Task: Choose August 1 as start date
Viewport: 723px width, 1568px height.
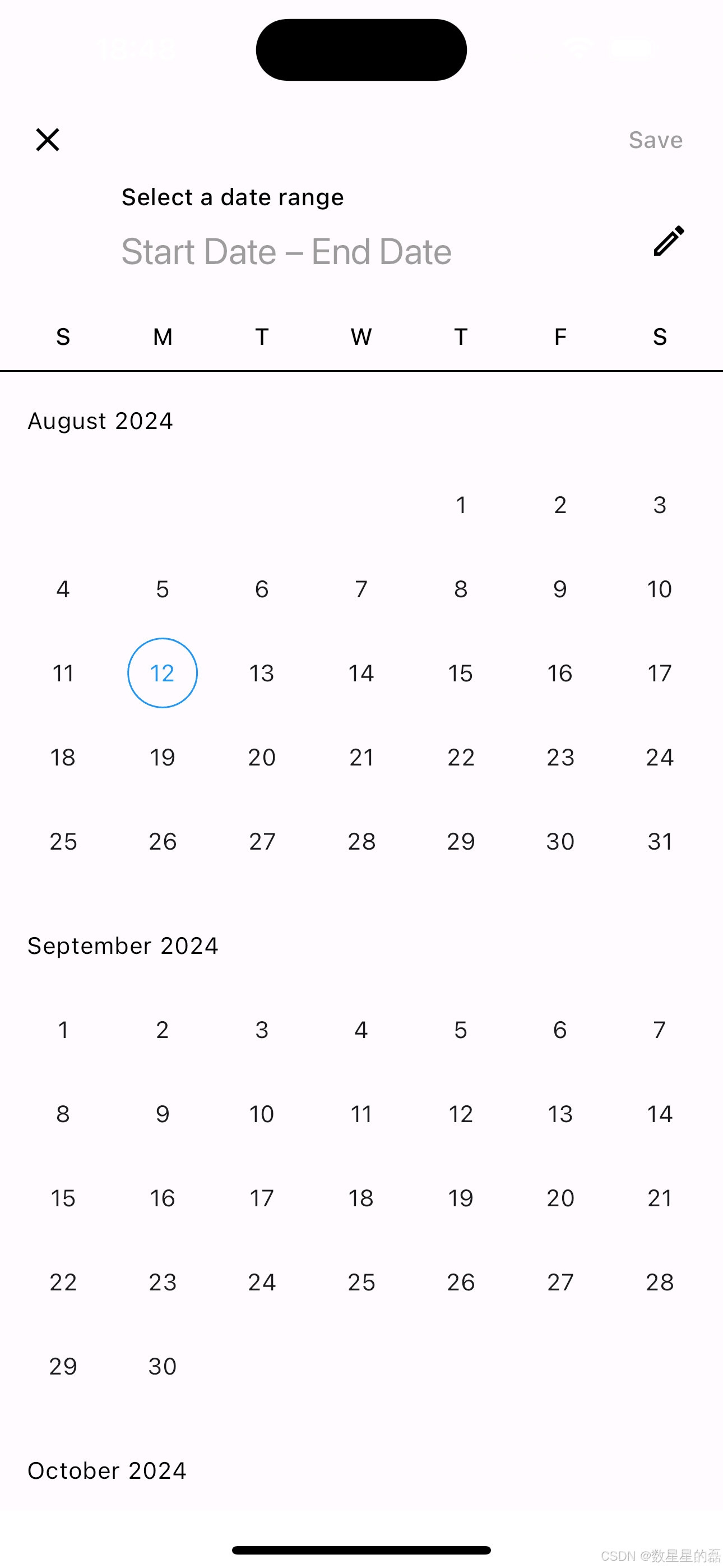Action: tap(461, 505)
